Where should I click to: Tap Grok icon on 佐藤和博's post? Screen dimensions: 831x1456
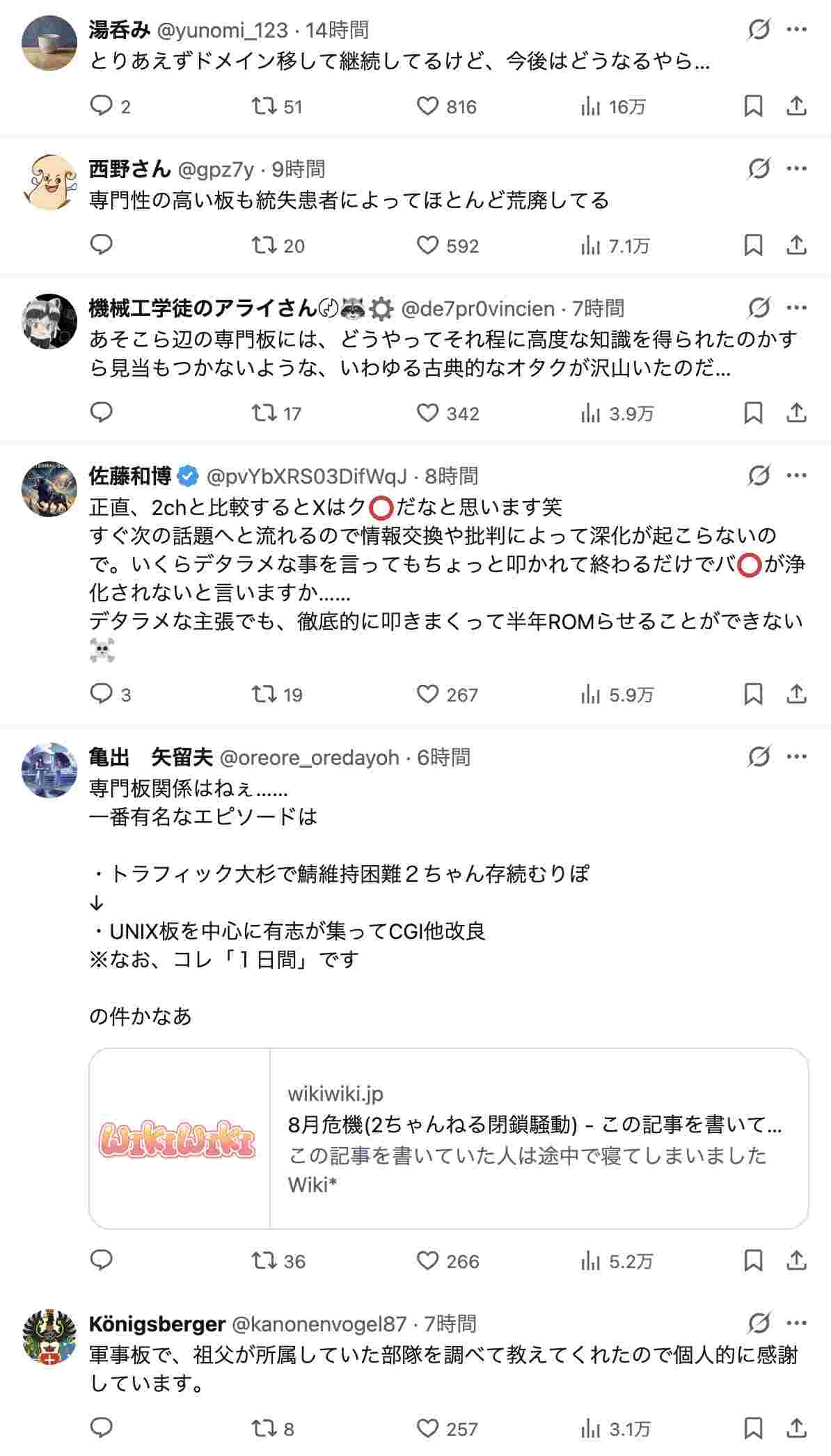(759, 476)
